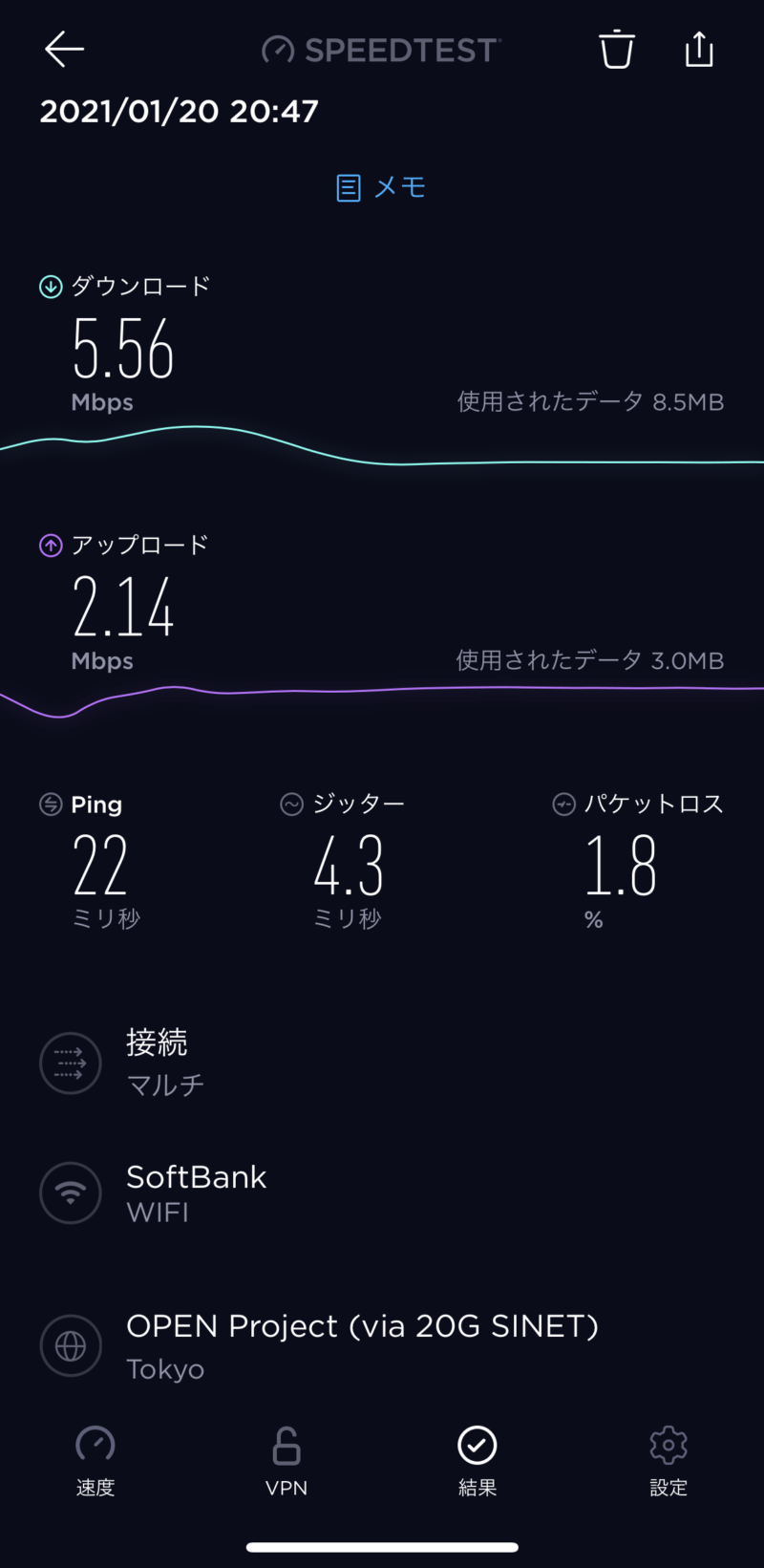Tap the delete result trash icon
The image size is (764, 1568).
click(x=616, y=50)
